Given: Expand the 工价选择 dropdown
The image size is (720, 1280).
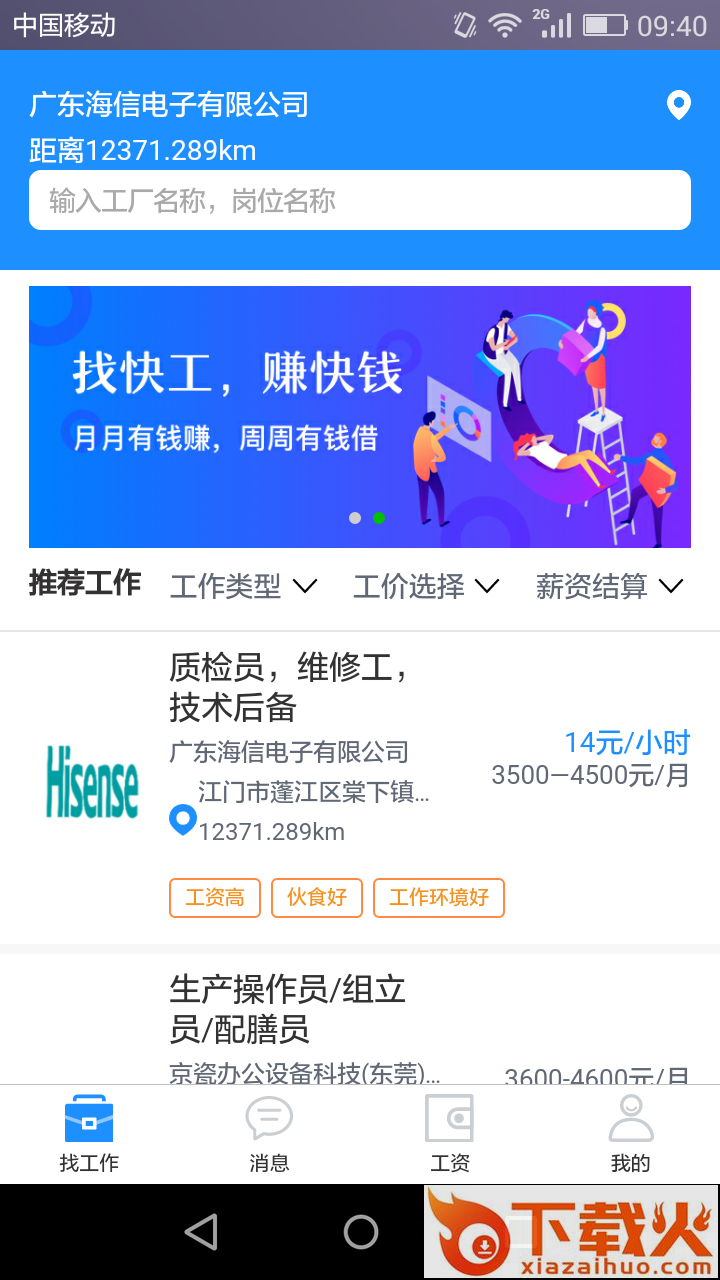Looking at the screenshot, I should (x=426, y=586).
